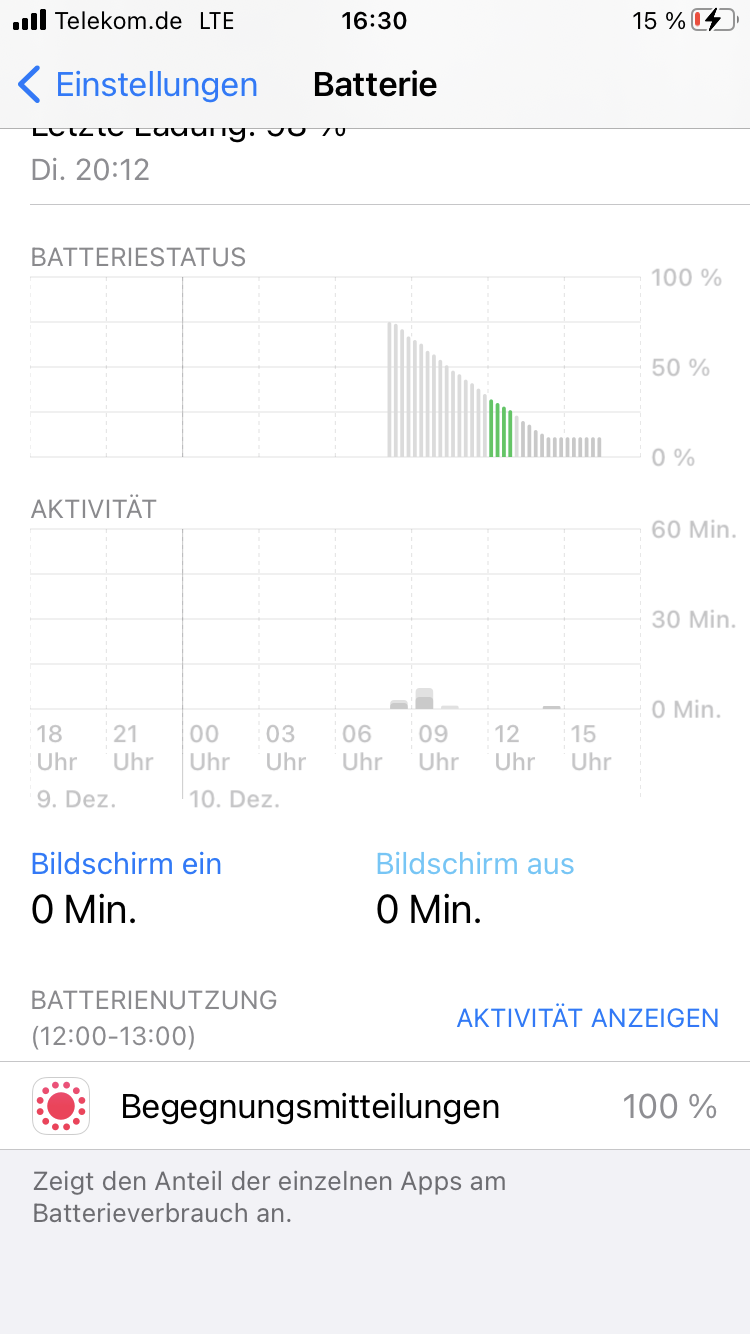Open the Begegnungsmitteilungen battery usage row

point(375,1106)
